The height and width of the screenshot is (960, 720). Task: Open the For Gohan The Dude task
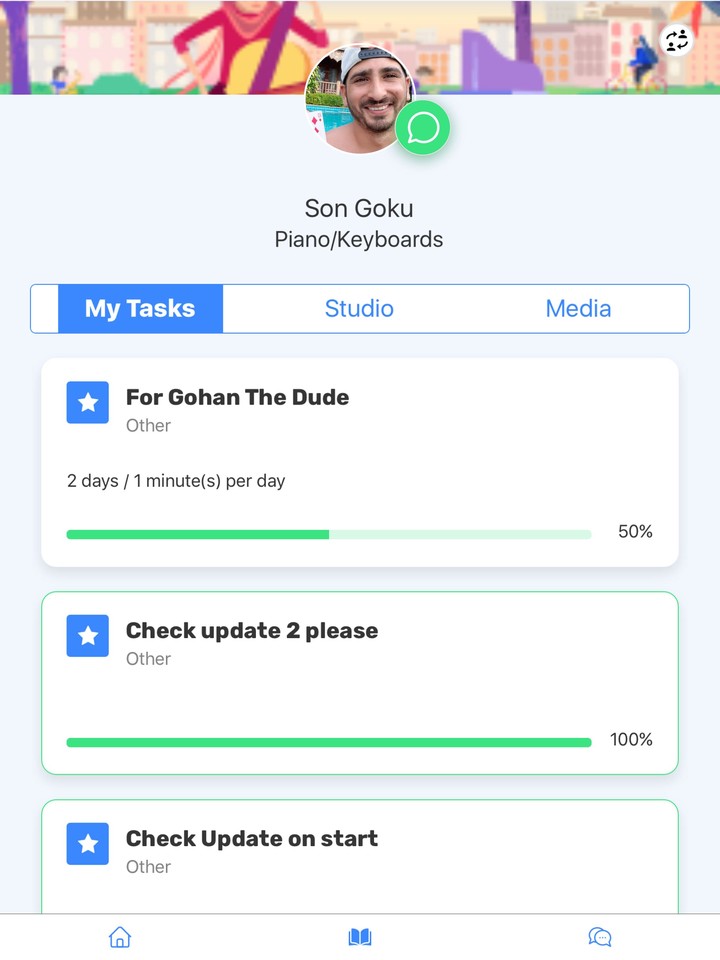pos(359,462)
